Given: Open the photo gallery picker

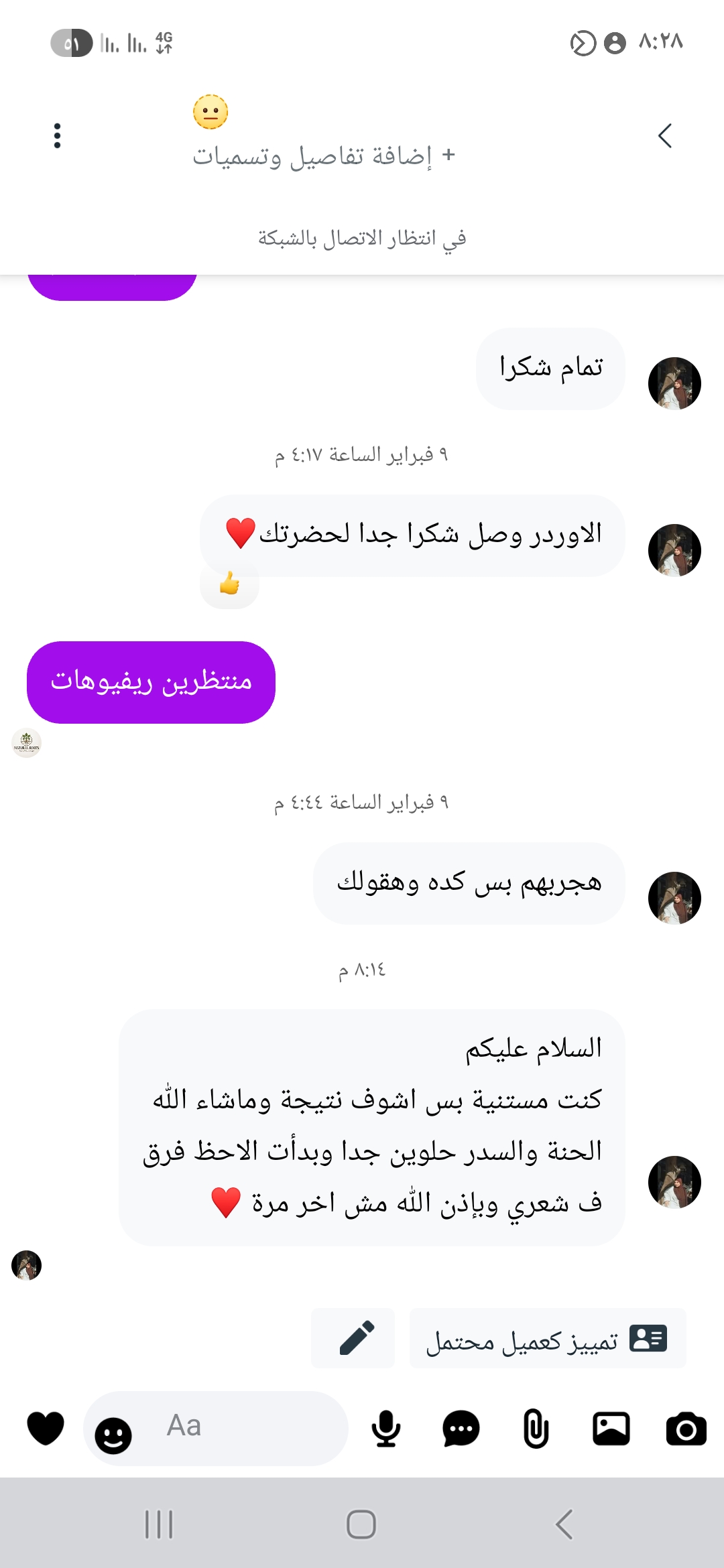Looking at the screenshot, I should click(x=611, y=1429).
